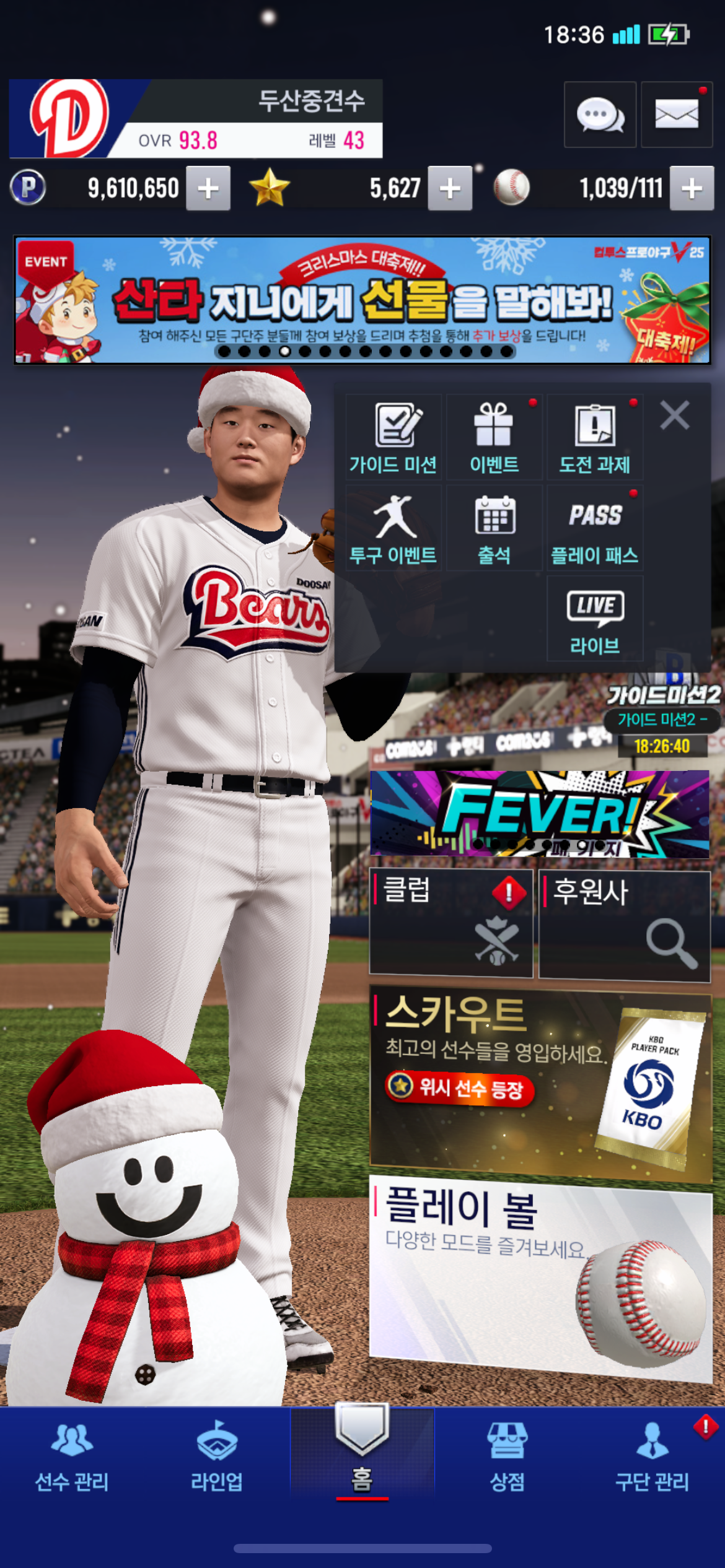
Task: Open the 라이브 LIVE menu
Action: pos(594,619)
